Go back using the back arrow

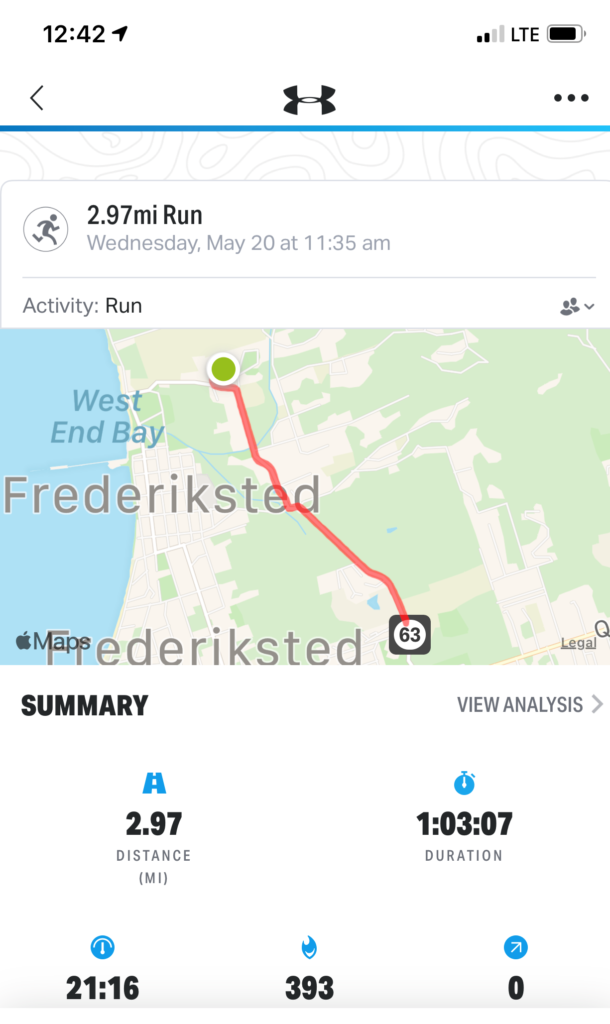(x=37, y=98)
